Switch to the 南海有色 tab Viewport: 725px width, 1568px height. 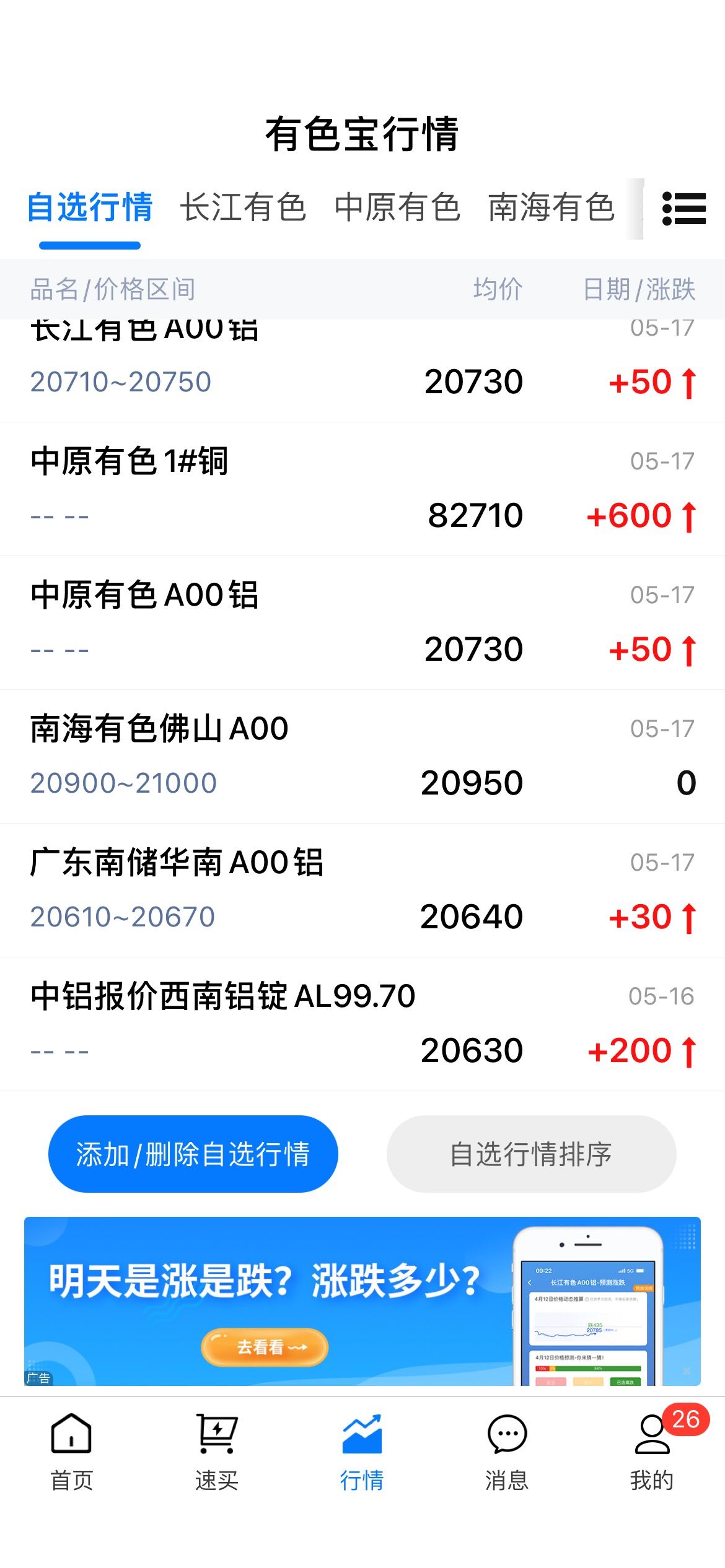551,207
